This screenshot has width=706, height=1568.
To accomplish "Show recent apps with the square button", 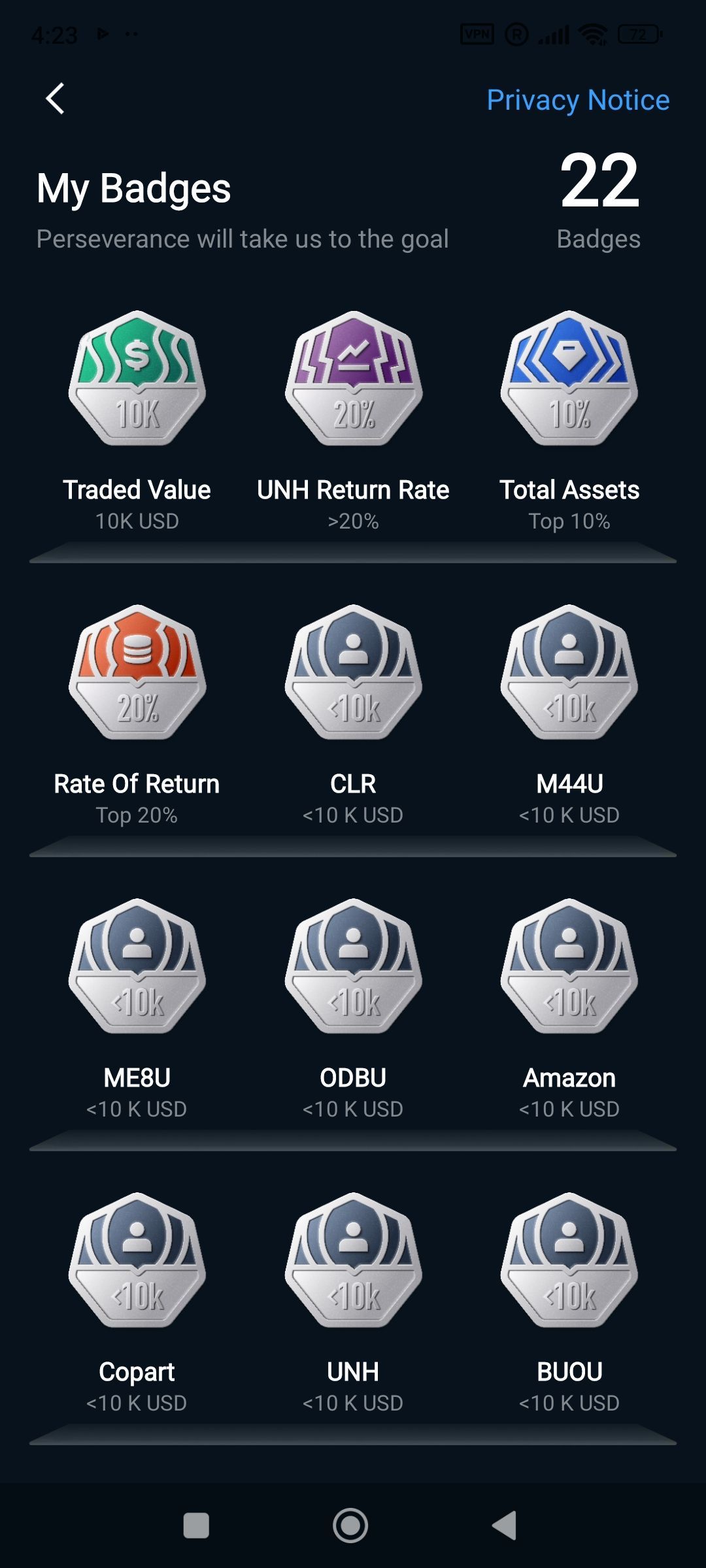I will click(196, 1526).
